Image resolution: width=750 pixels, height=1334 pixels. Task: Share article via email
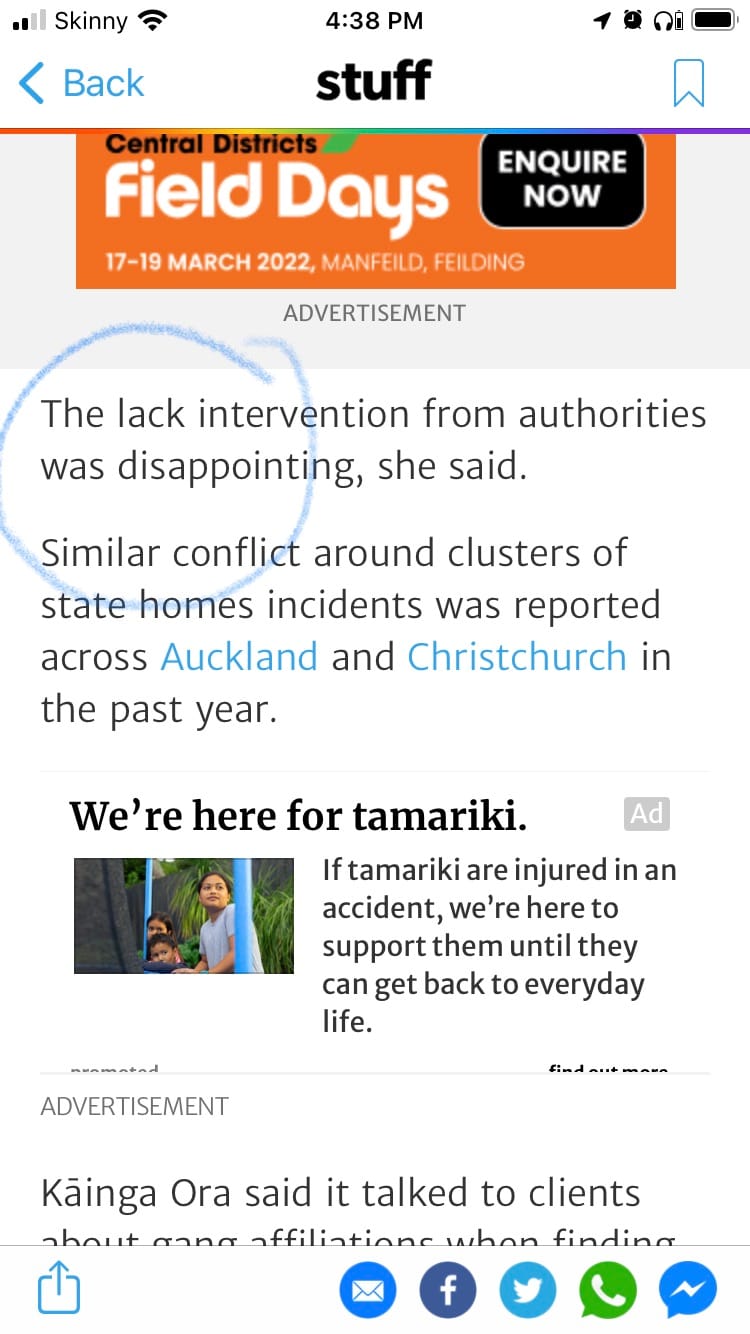(368, 1291)
